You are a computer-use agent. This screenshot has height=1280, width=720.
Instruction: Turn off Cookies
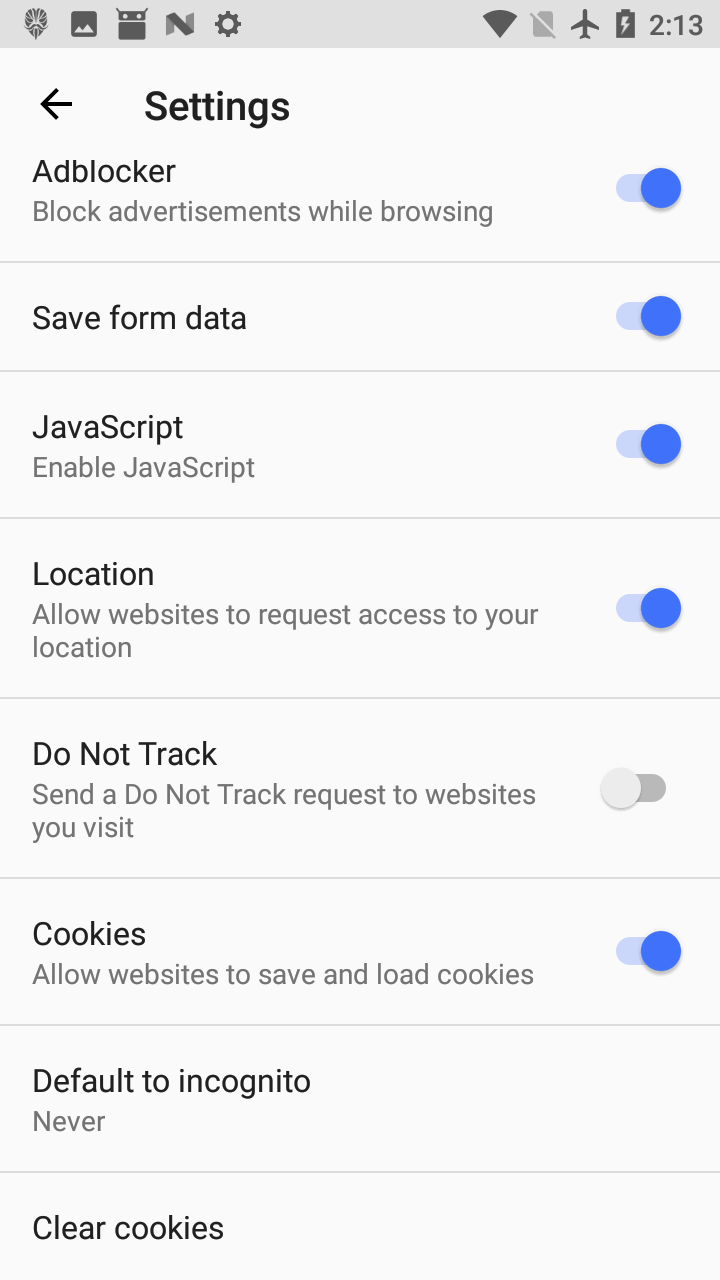pyautogui.click(x=648, y=951)
